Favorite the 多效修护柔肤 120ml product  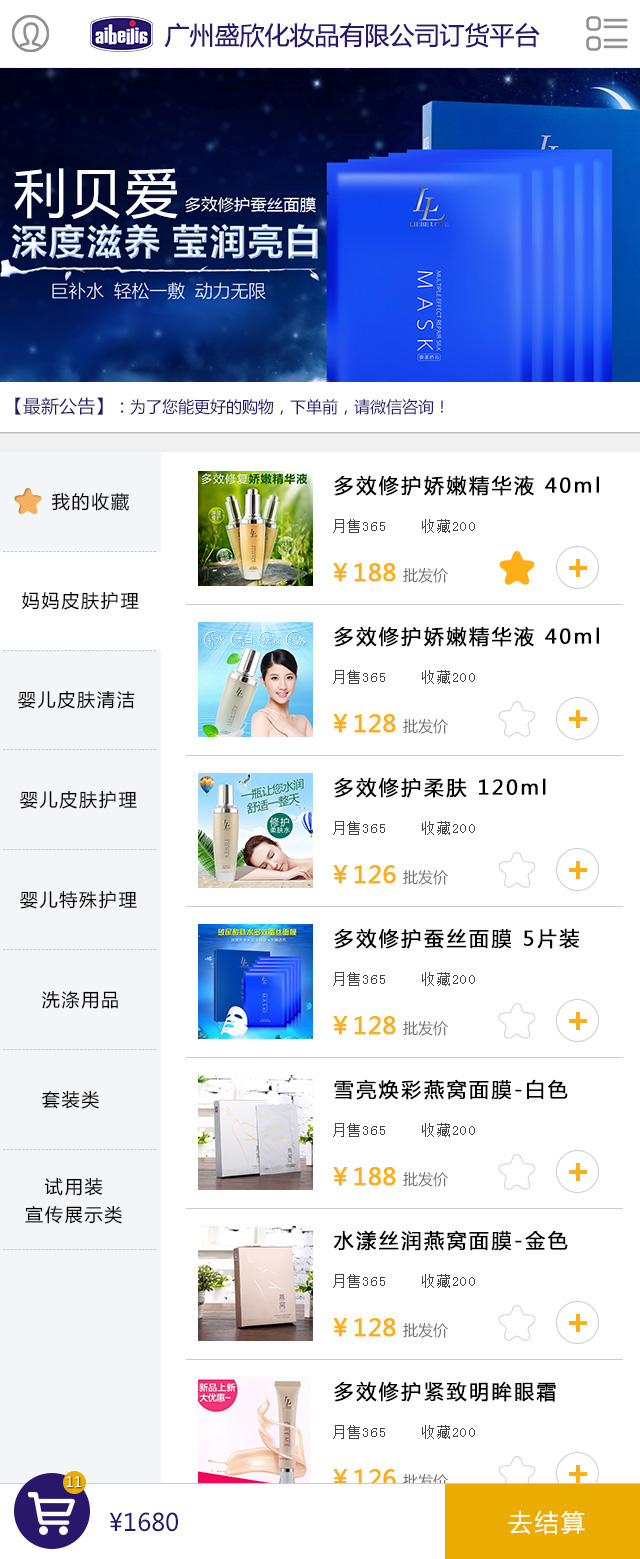click(517, 871)
